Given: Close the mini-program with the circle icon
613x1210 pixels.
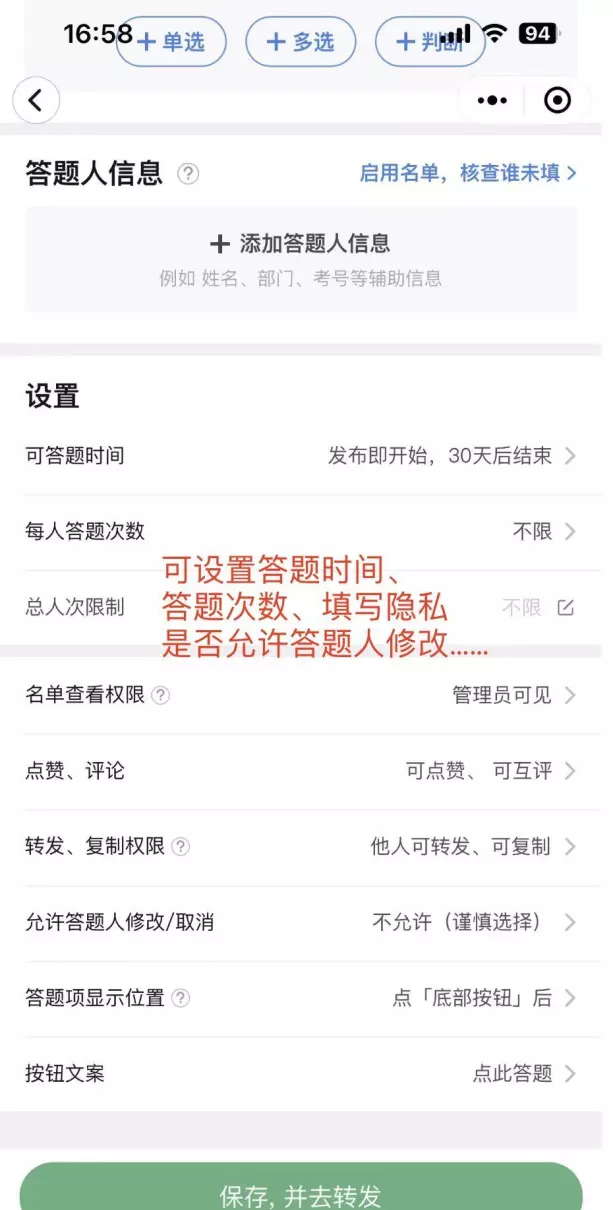Looking at the screenshot, I should [557, 100].
